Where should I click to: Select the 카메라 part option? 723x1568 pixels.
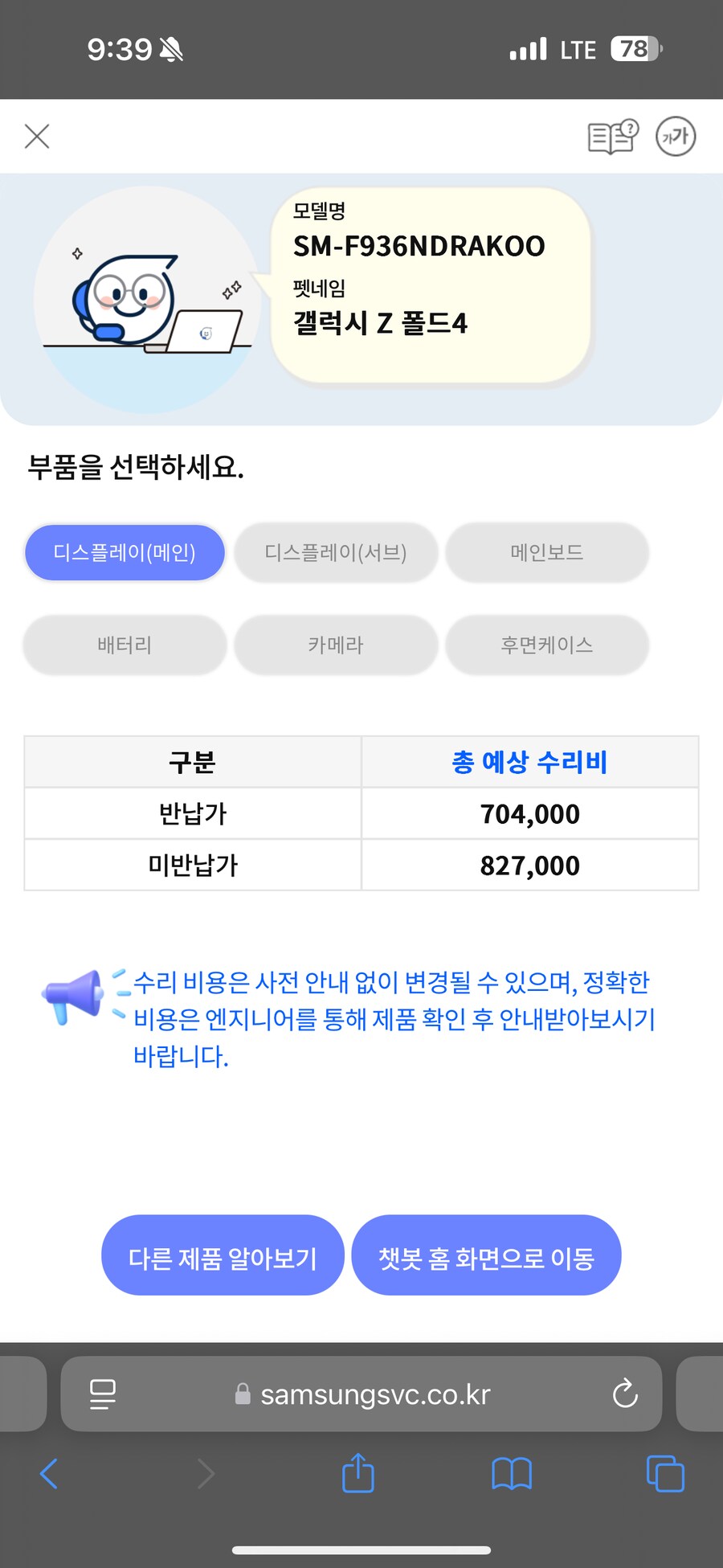(x=335, y=645)
